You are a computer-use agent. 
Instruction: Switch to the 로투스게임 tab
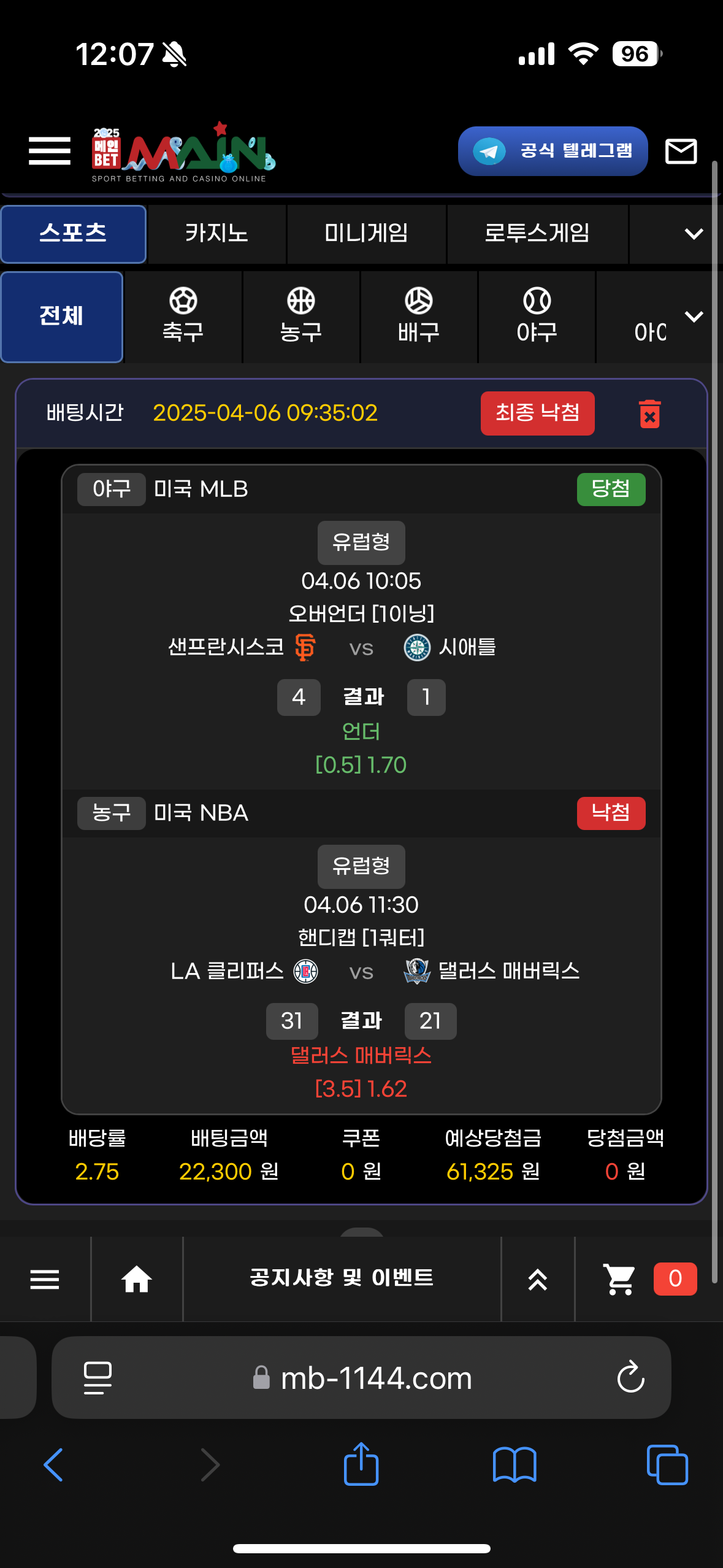(537, 234)
